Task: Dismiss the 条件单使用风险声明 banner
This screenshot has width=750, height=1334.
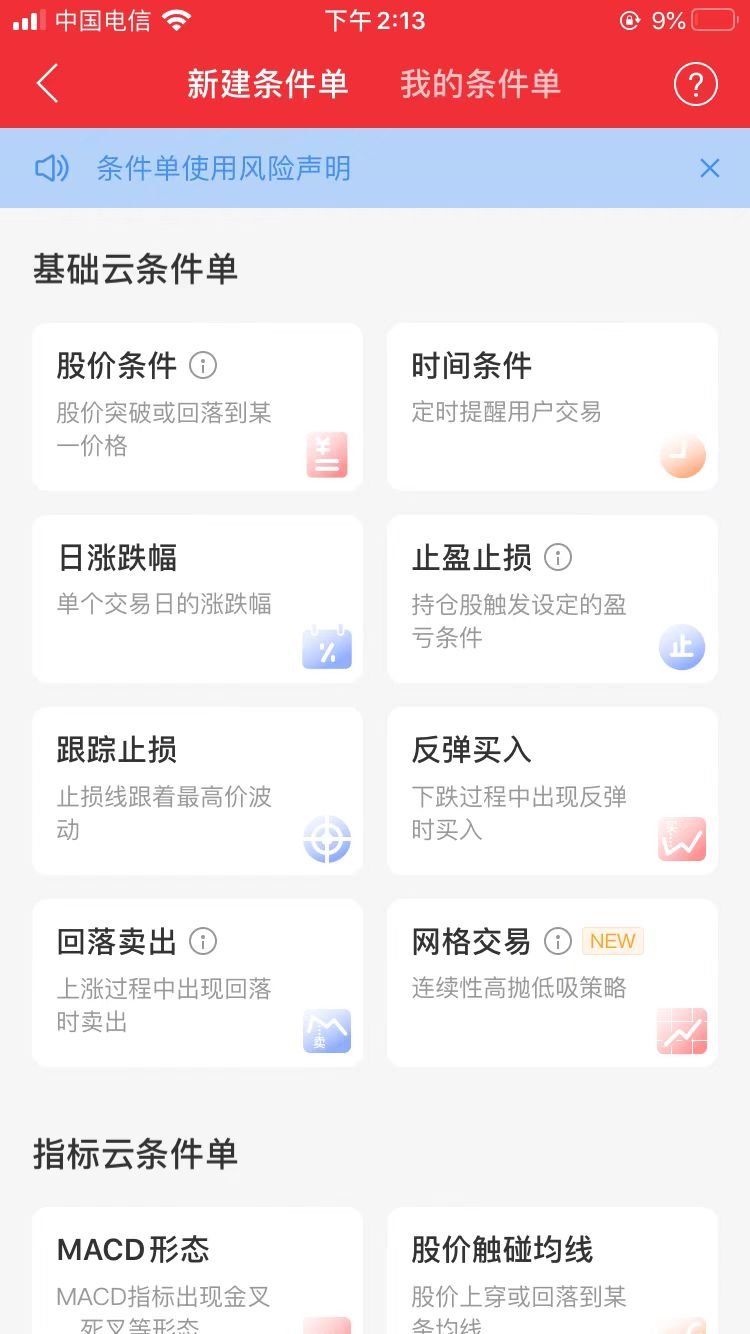Action: pyautogui.click(x=709, y=168)
